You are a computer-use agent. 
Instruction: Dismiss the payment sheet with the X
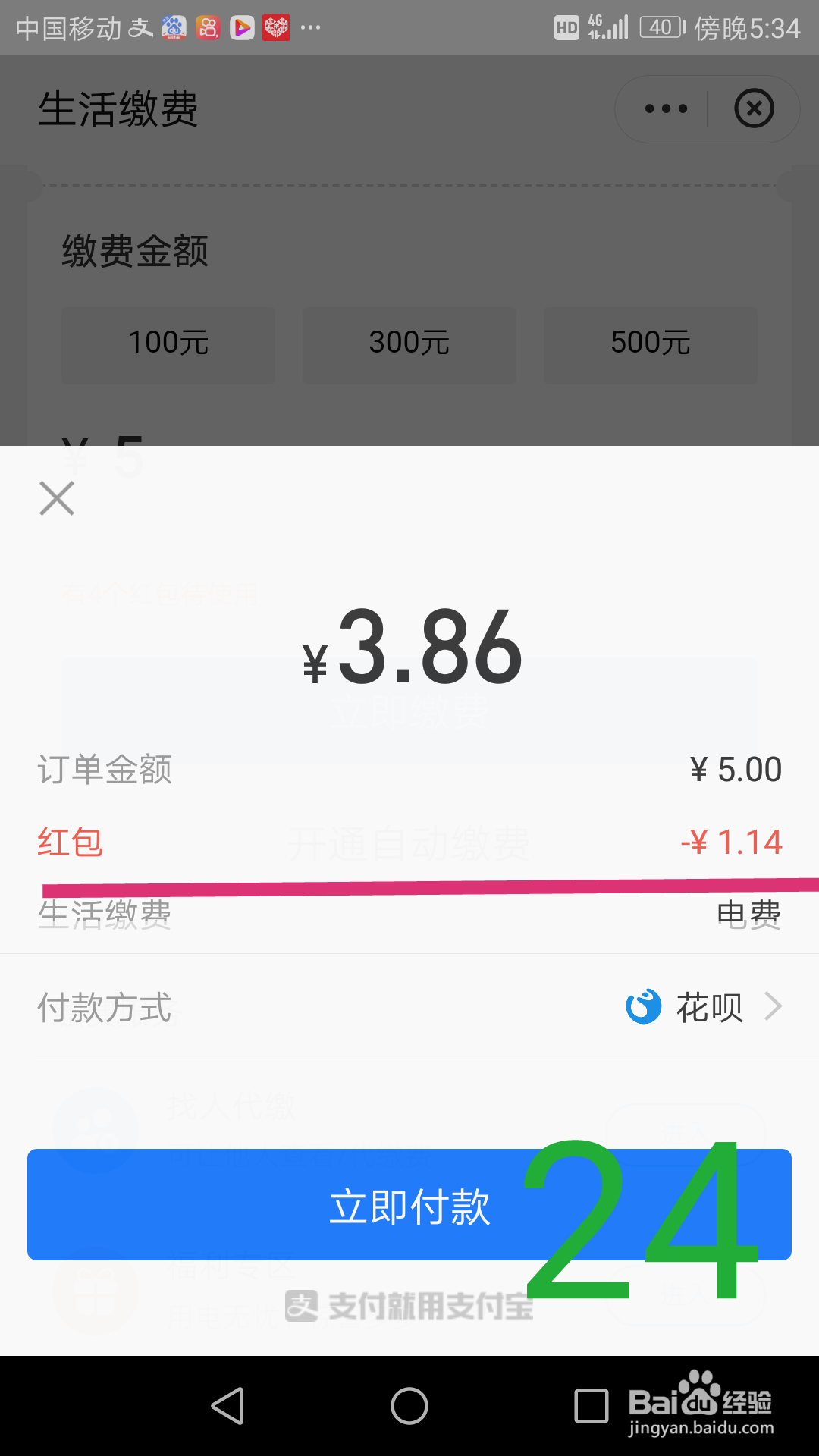[56, 499]
